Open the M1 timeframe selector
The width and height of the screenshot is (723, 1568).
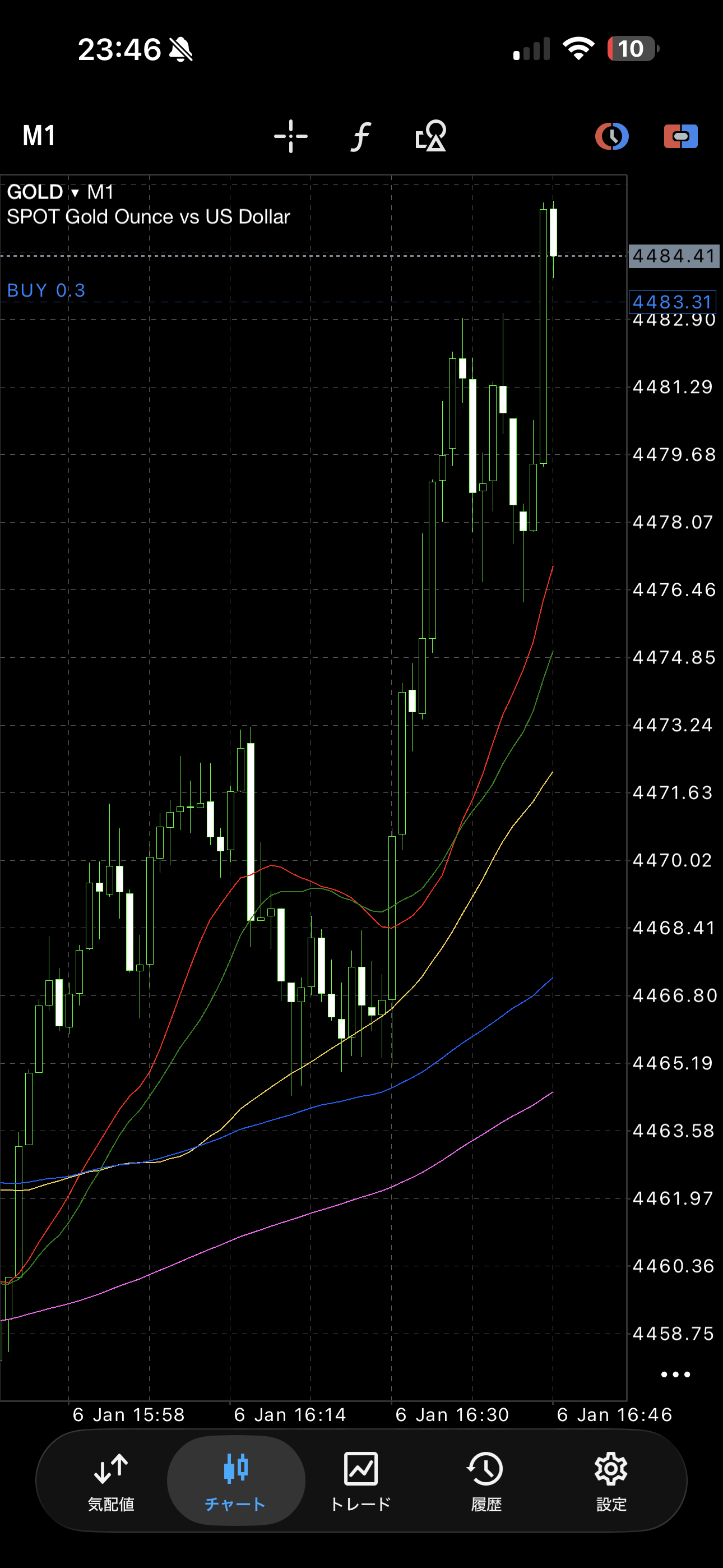point(39,136)
